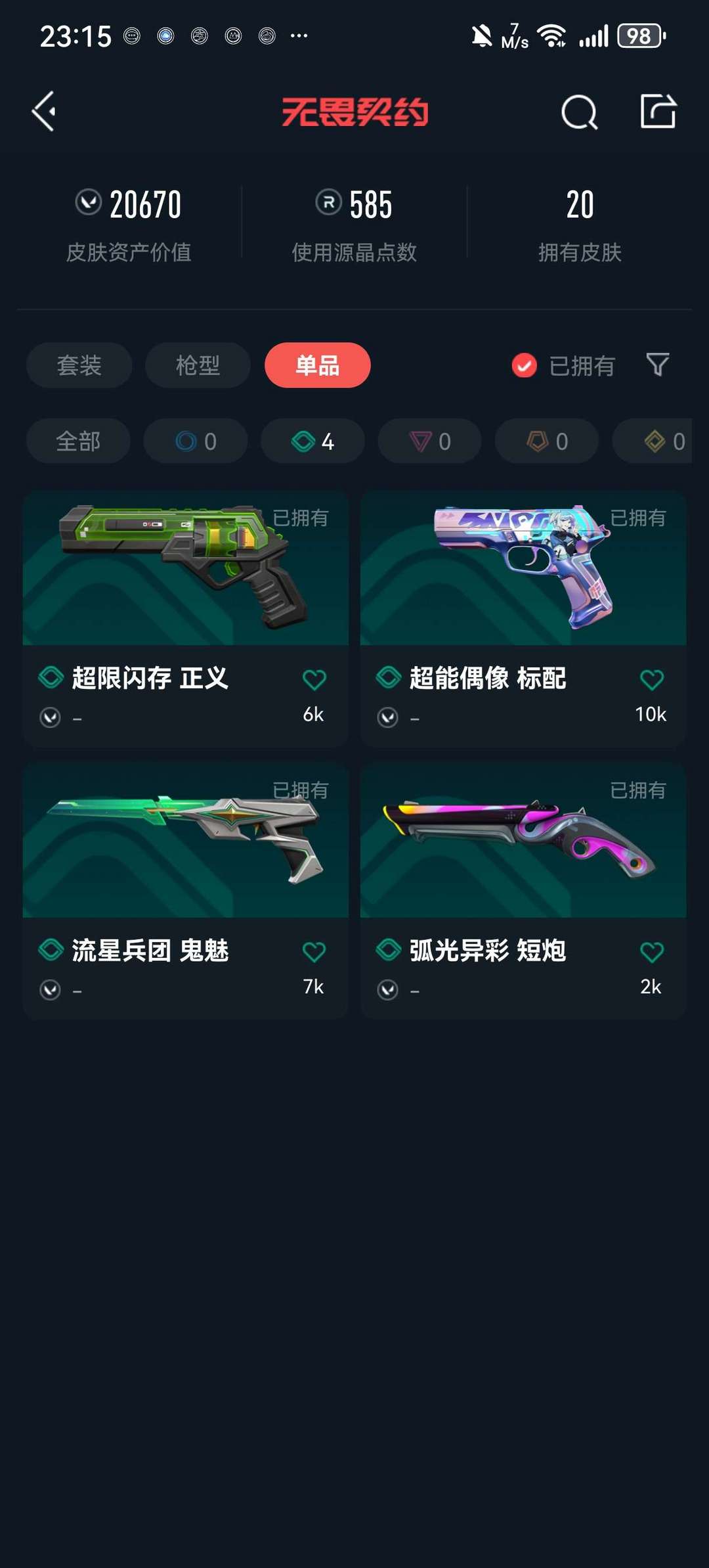Select the 全部 rarity chip
The image size is (709, 1568).
[78, 441]
